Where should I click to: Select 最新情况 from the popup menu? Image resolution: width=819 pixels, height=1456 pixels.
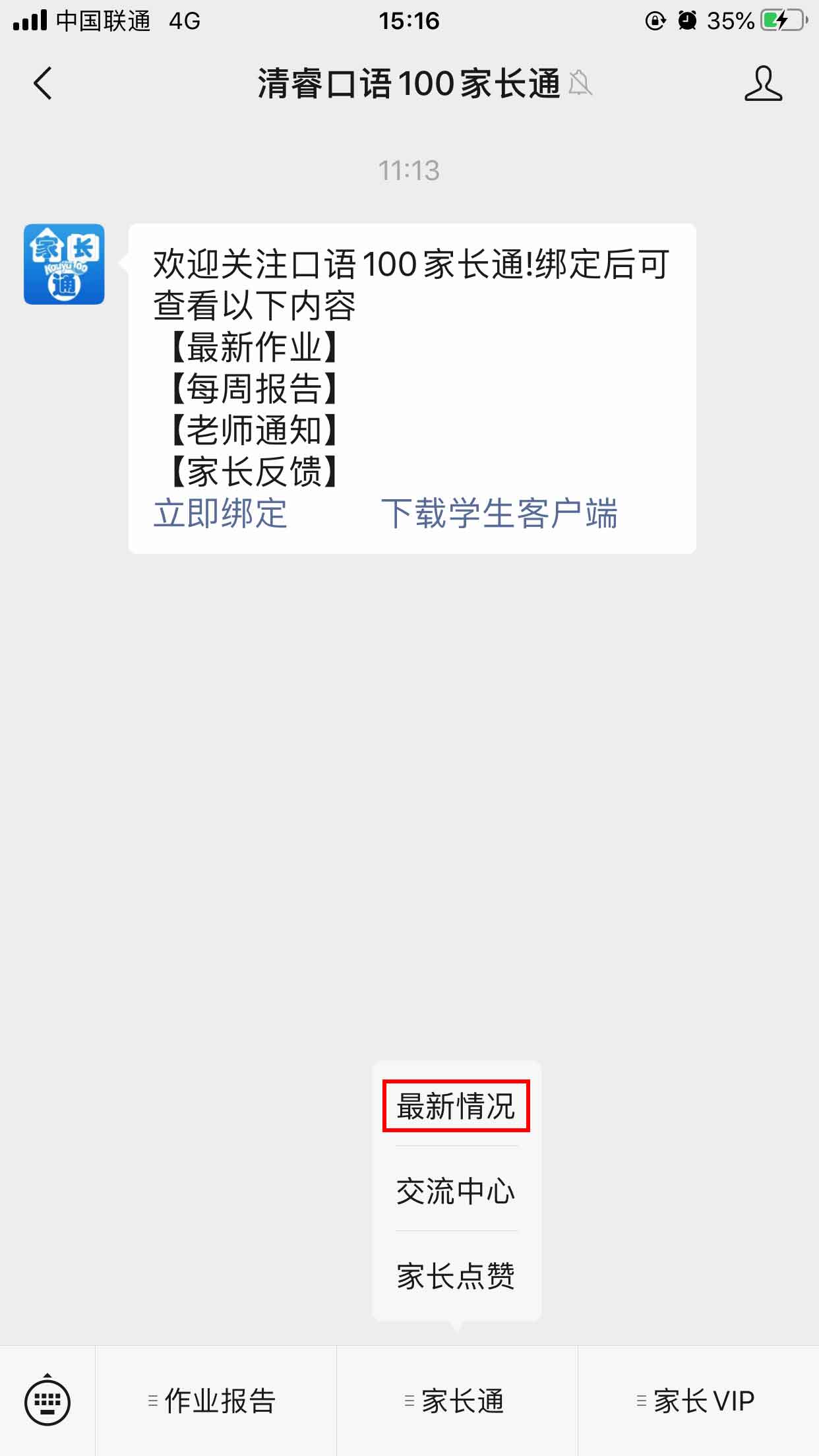point(456,1106)
